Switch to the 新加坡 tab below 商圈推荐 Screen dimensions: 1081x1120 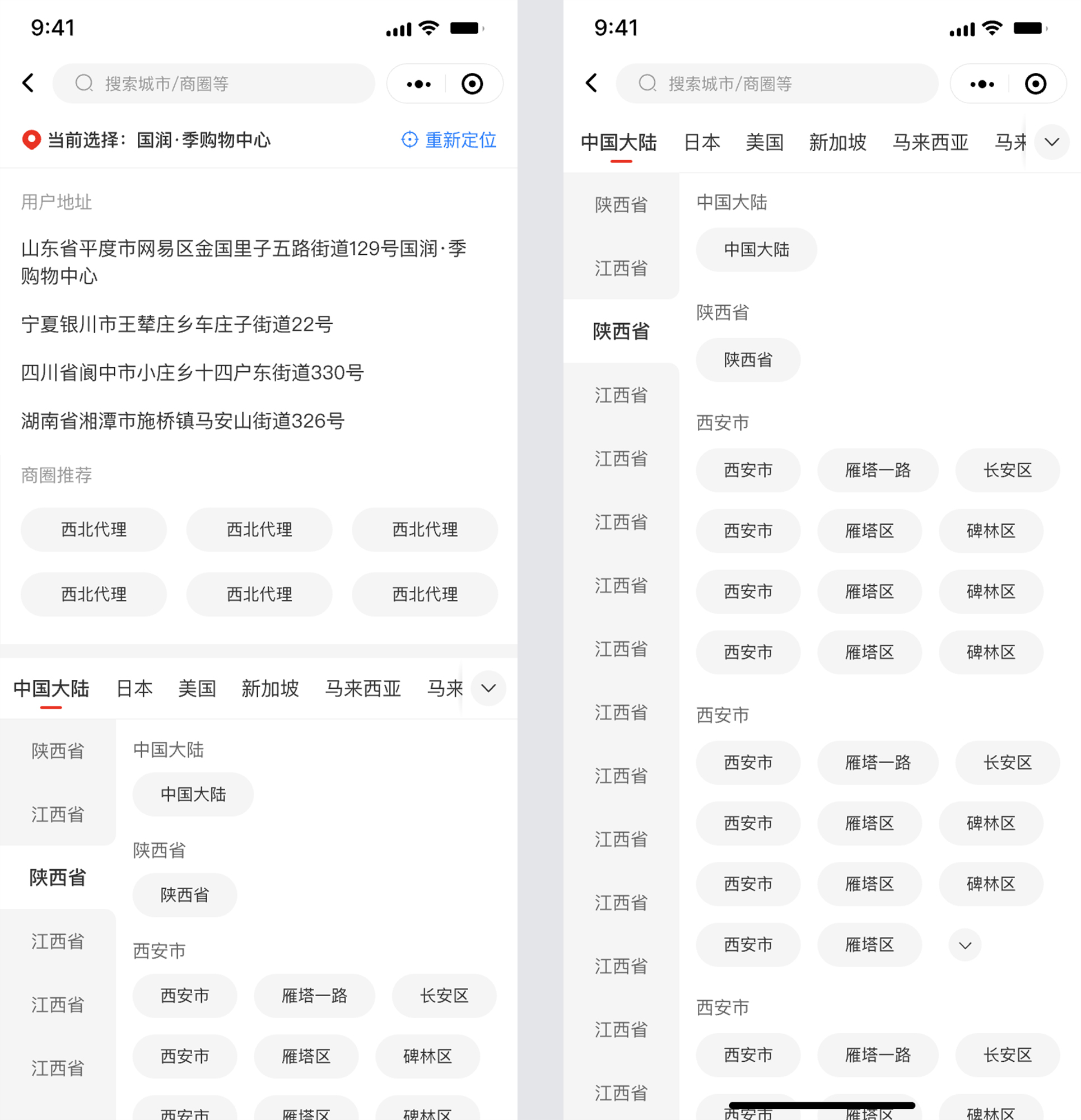point(270,689)
